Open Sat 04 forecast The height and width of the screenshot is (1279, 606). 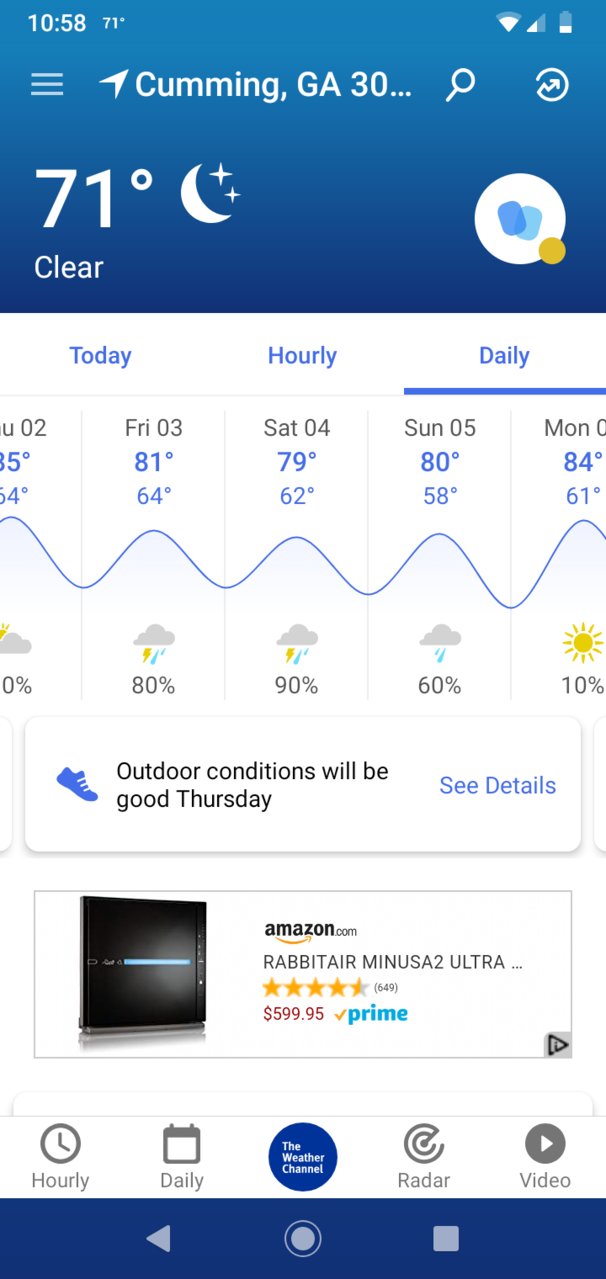pyautogui.click(x=297, y=555)
